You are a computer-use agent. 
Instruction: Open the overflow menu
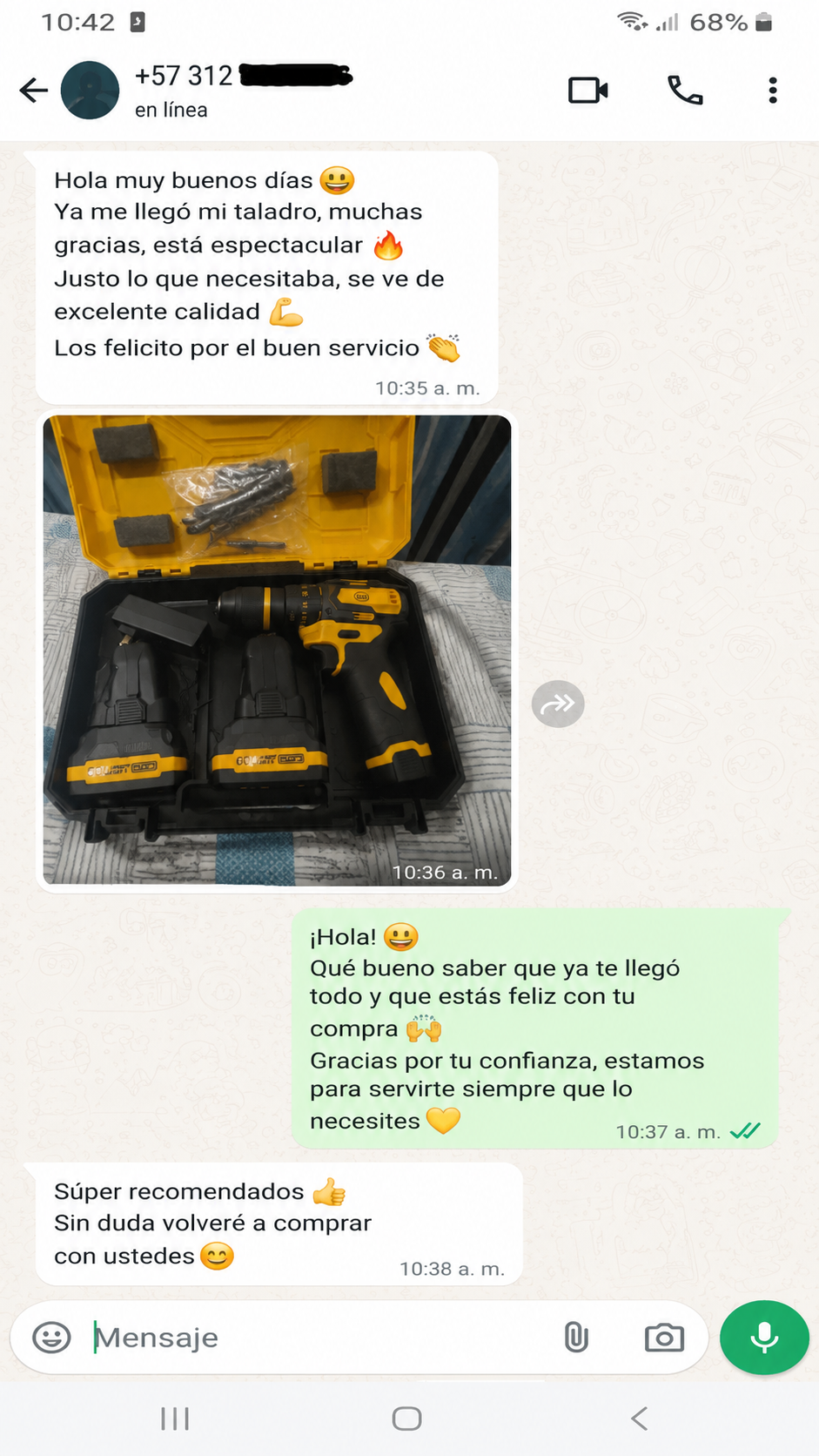[773, 91]
